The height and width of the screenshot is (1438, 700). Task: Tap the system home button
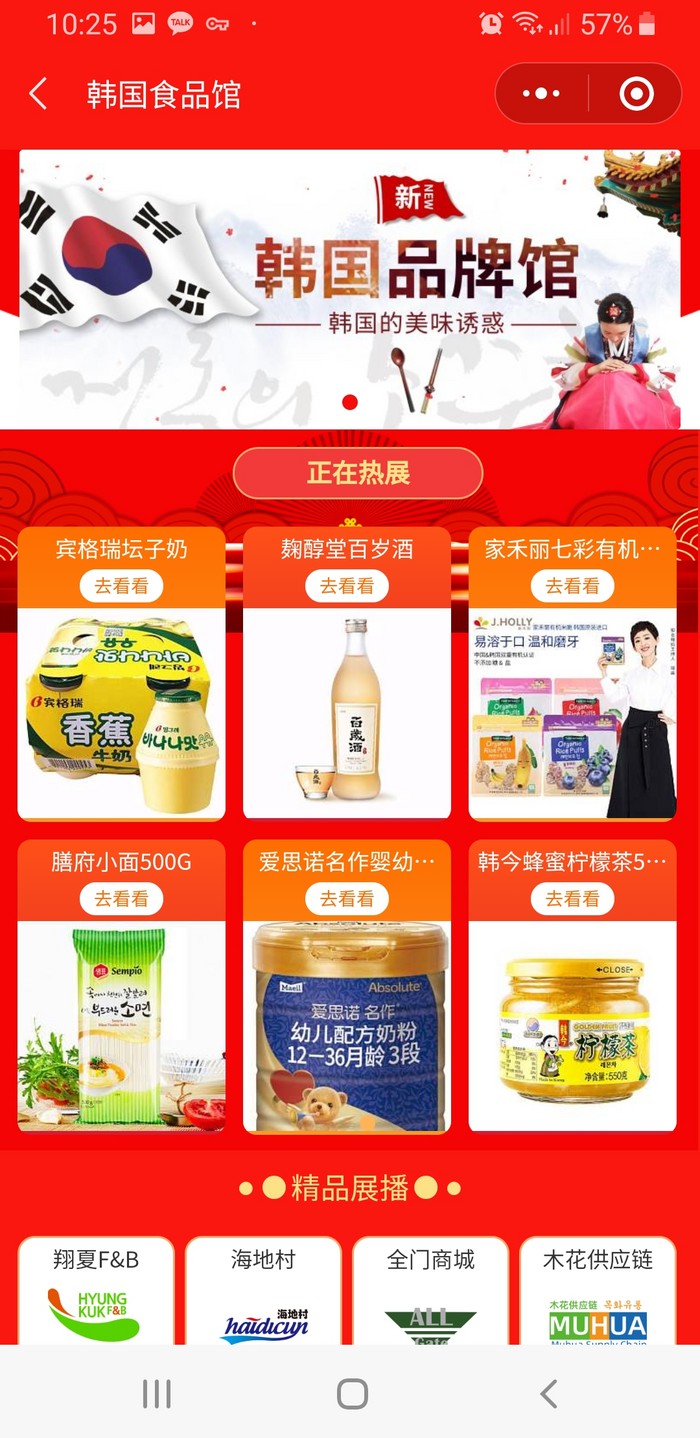pyautogui.click(x=351, y=1393)
